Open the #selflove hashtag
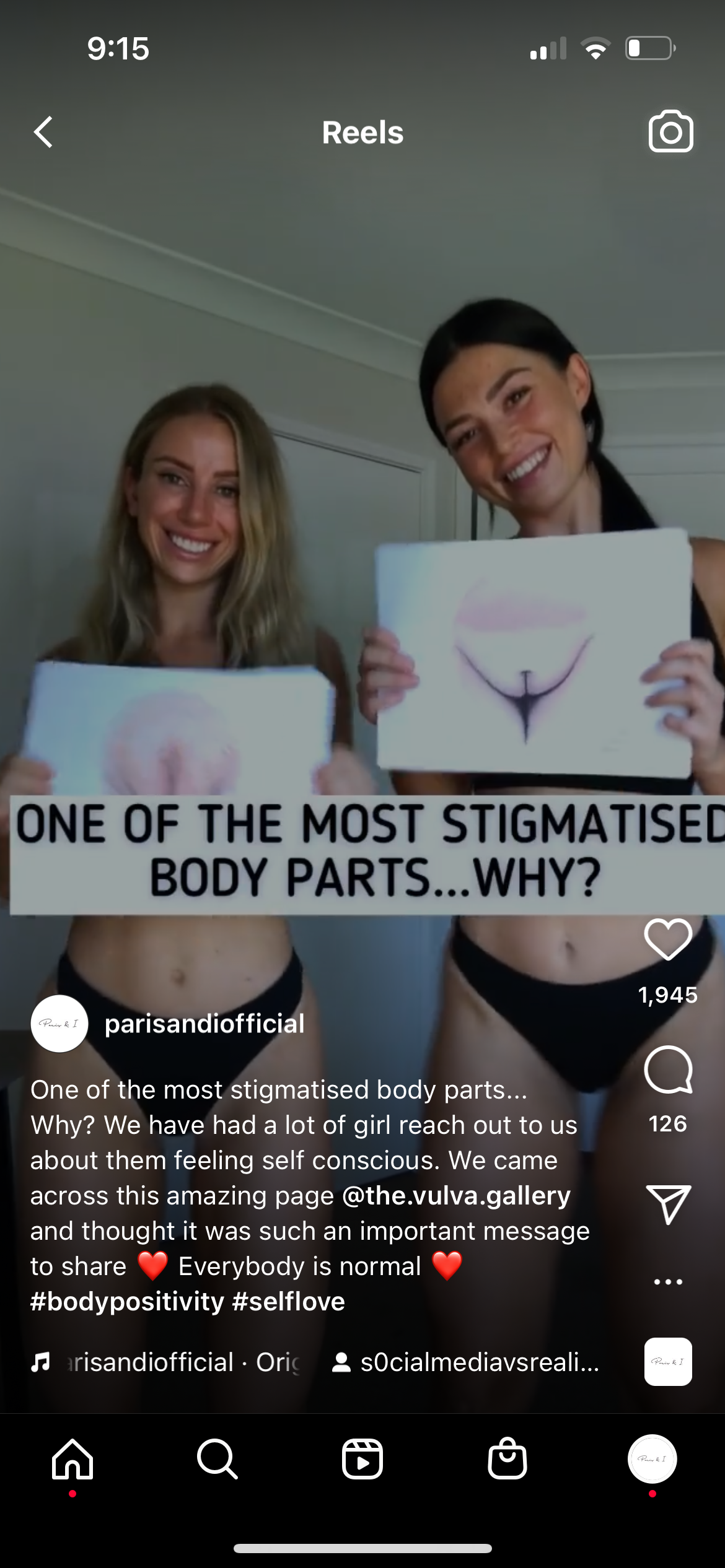725x1568 pixels. [288, 1301]
